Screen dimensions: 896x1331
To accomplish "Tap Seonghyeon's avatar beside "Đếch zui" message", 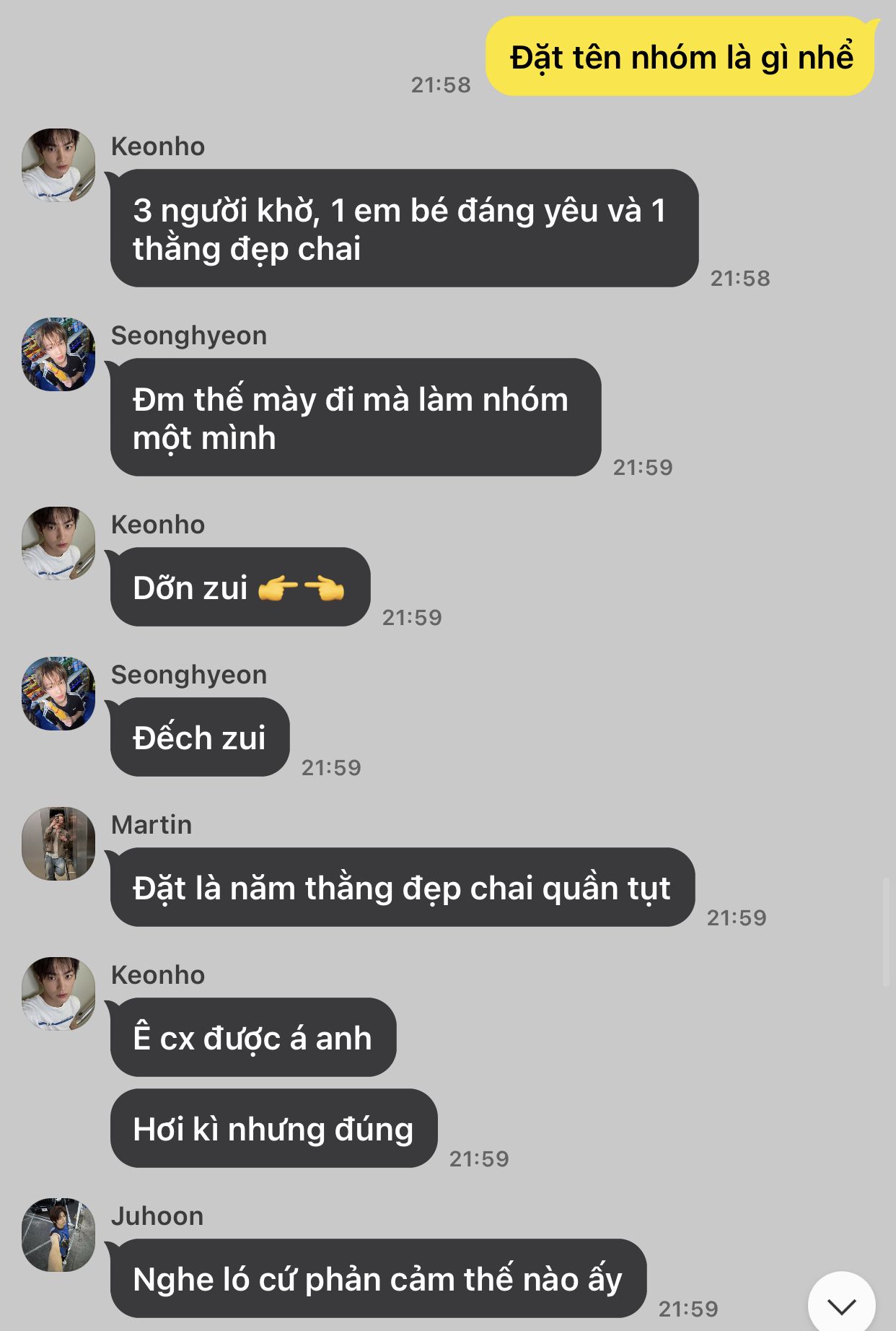I will (58, 694).
